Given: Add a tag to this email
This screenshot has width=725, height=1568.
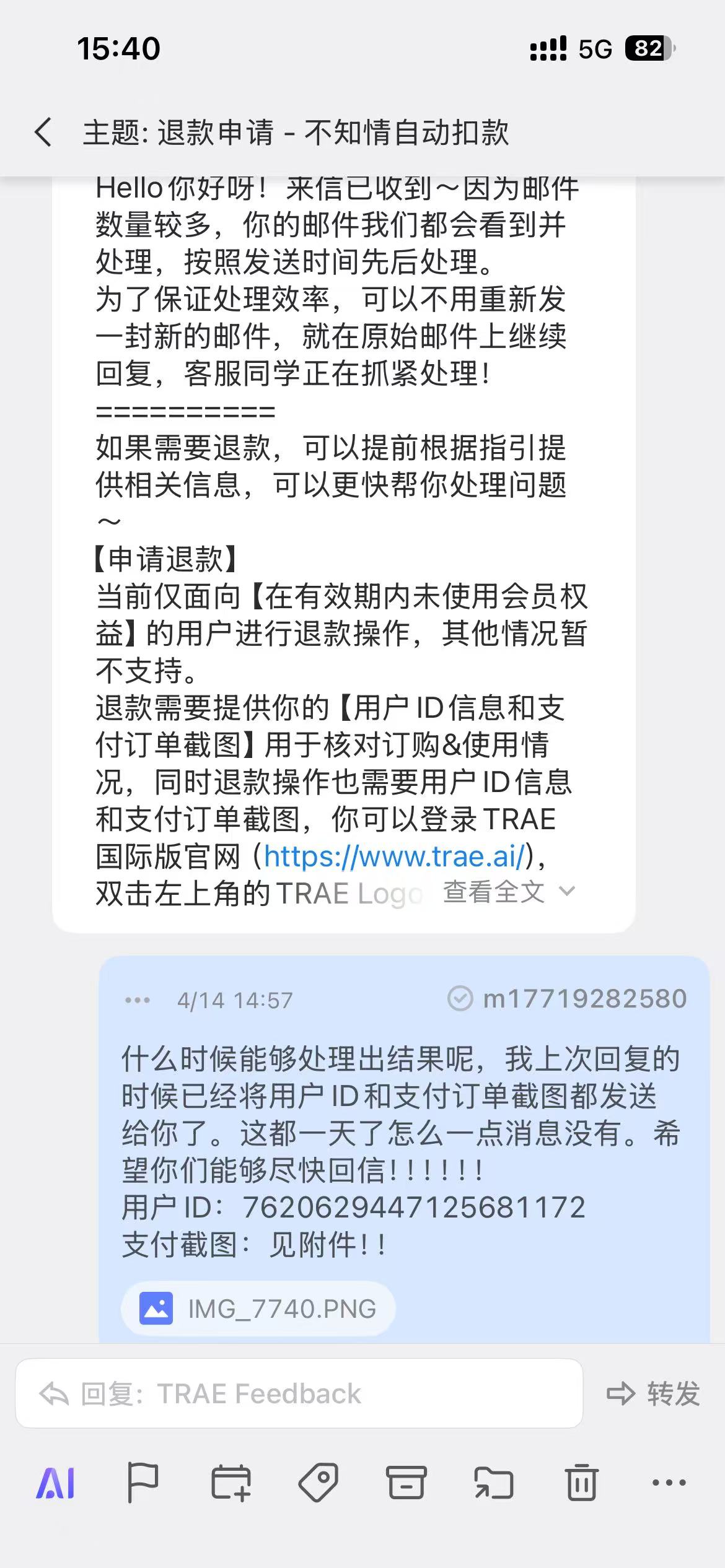Looking at the screenshot, I should (x=319, y=1483).
